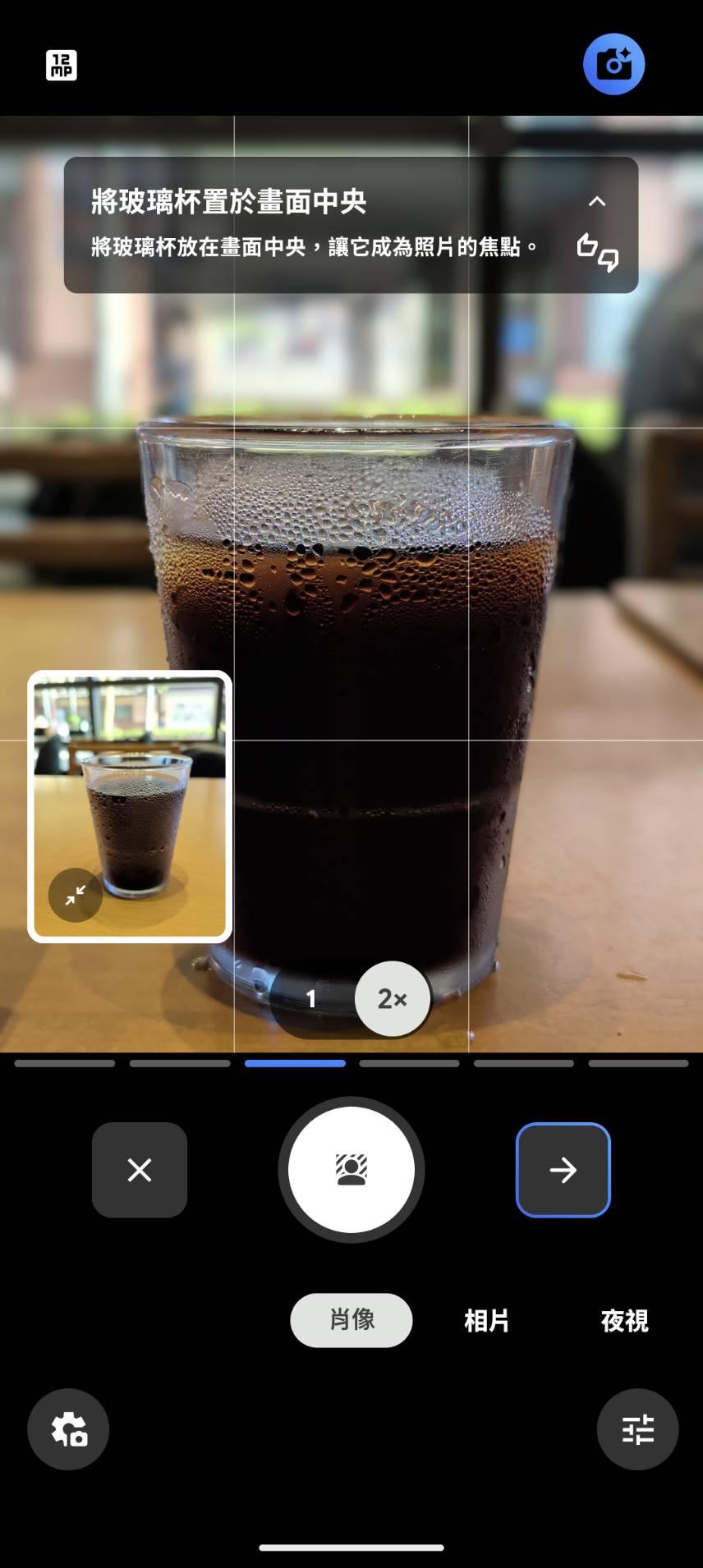Shrink the reference photo preview
703x1568 pixels.
pos(76,895)
